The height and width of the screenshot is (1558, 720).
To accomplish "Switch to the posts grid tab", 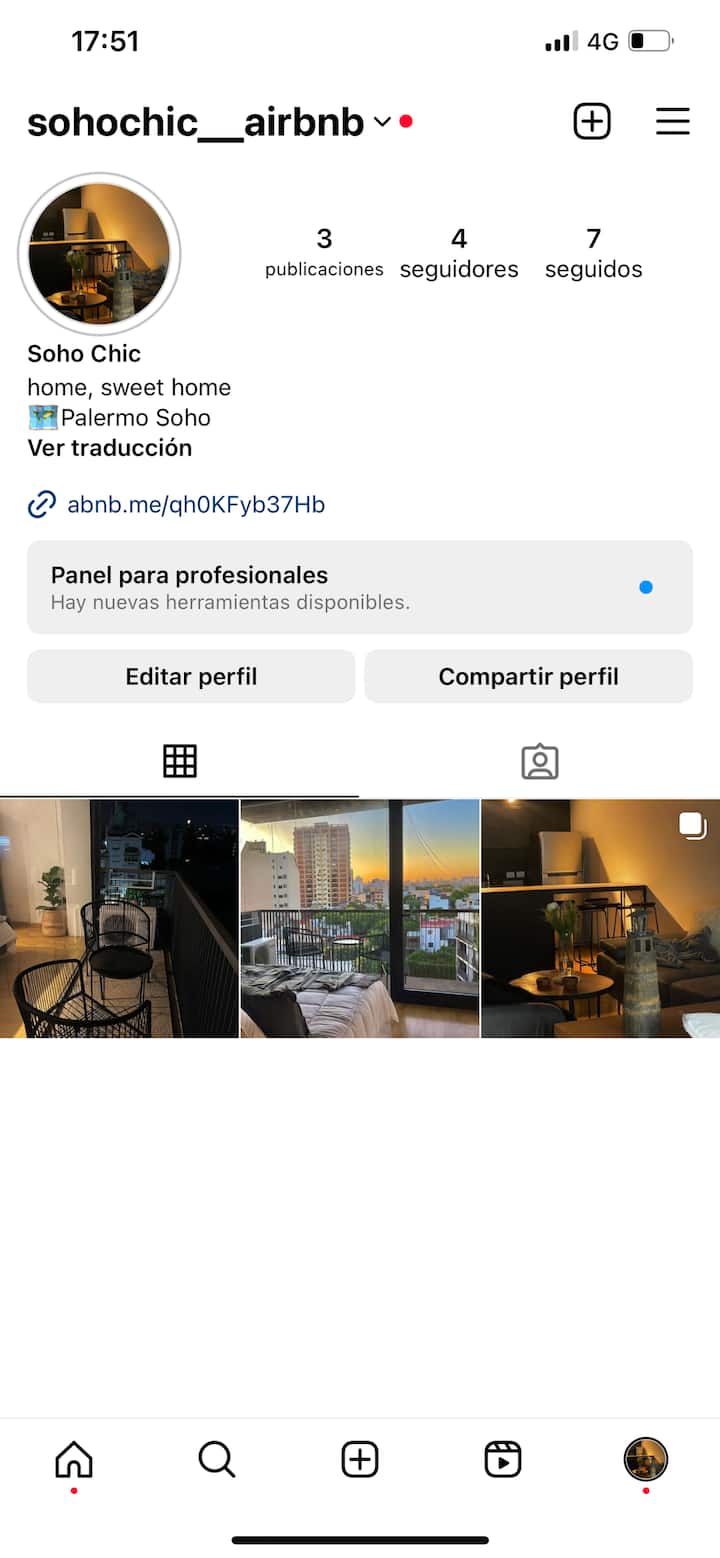I will (180, 762).
